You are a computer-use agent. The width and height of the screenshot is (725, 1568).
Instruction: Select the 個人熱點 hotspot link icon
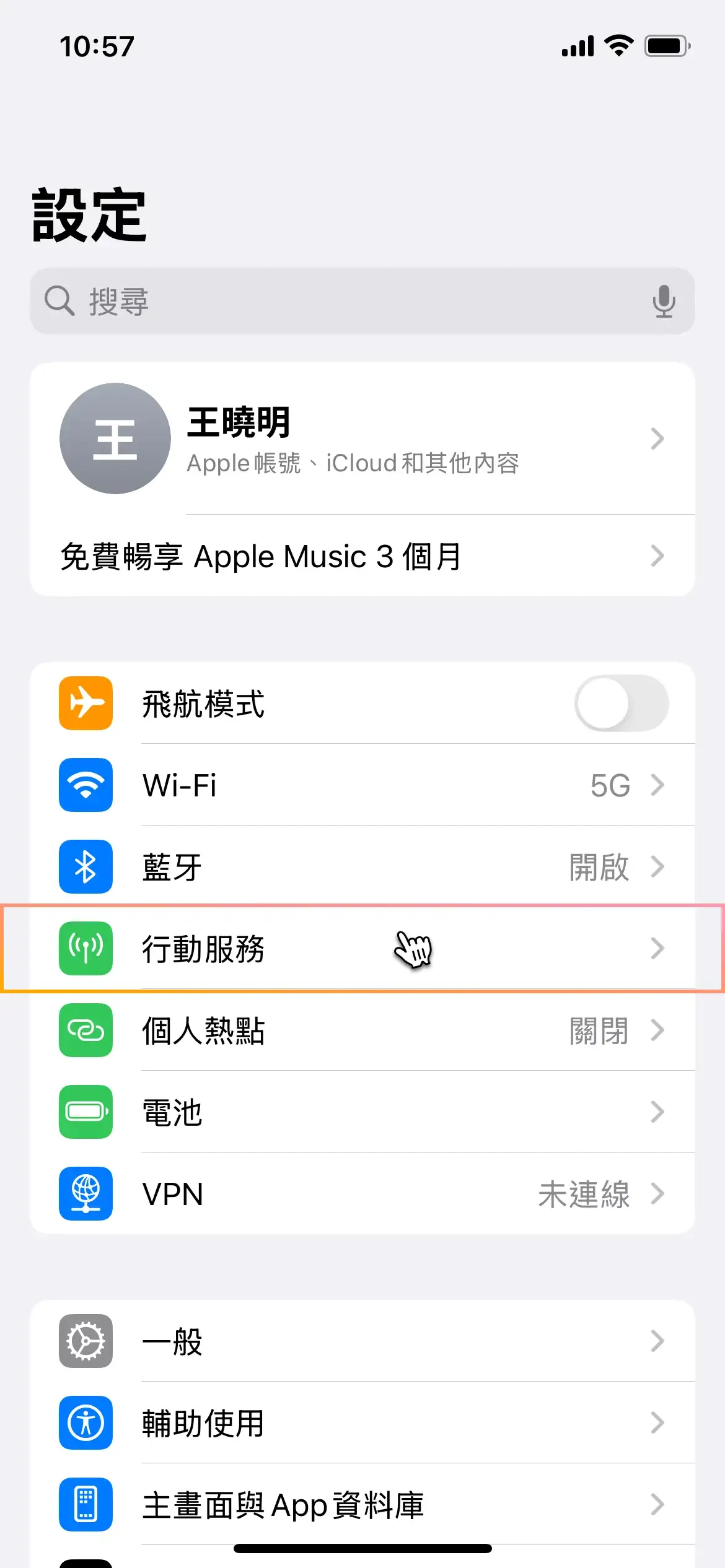(x=85, y=1030)
